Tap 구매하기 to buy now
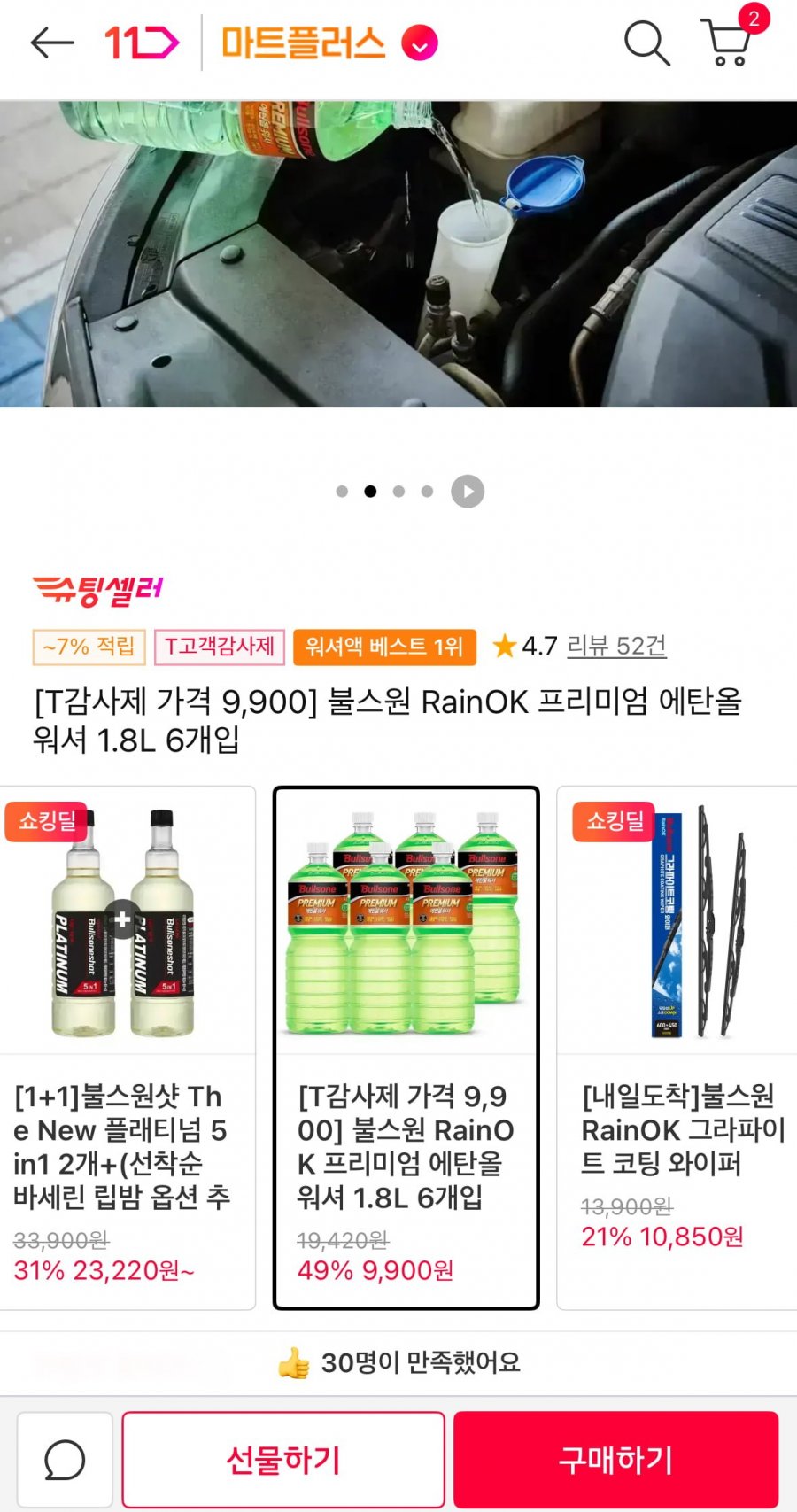This screenshot has width=797, height=1512. (616, 1460)
